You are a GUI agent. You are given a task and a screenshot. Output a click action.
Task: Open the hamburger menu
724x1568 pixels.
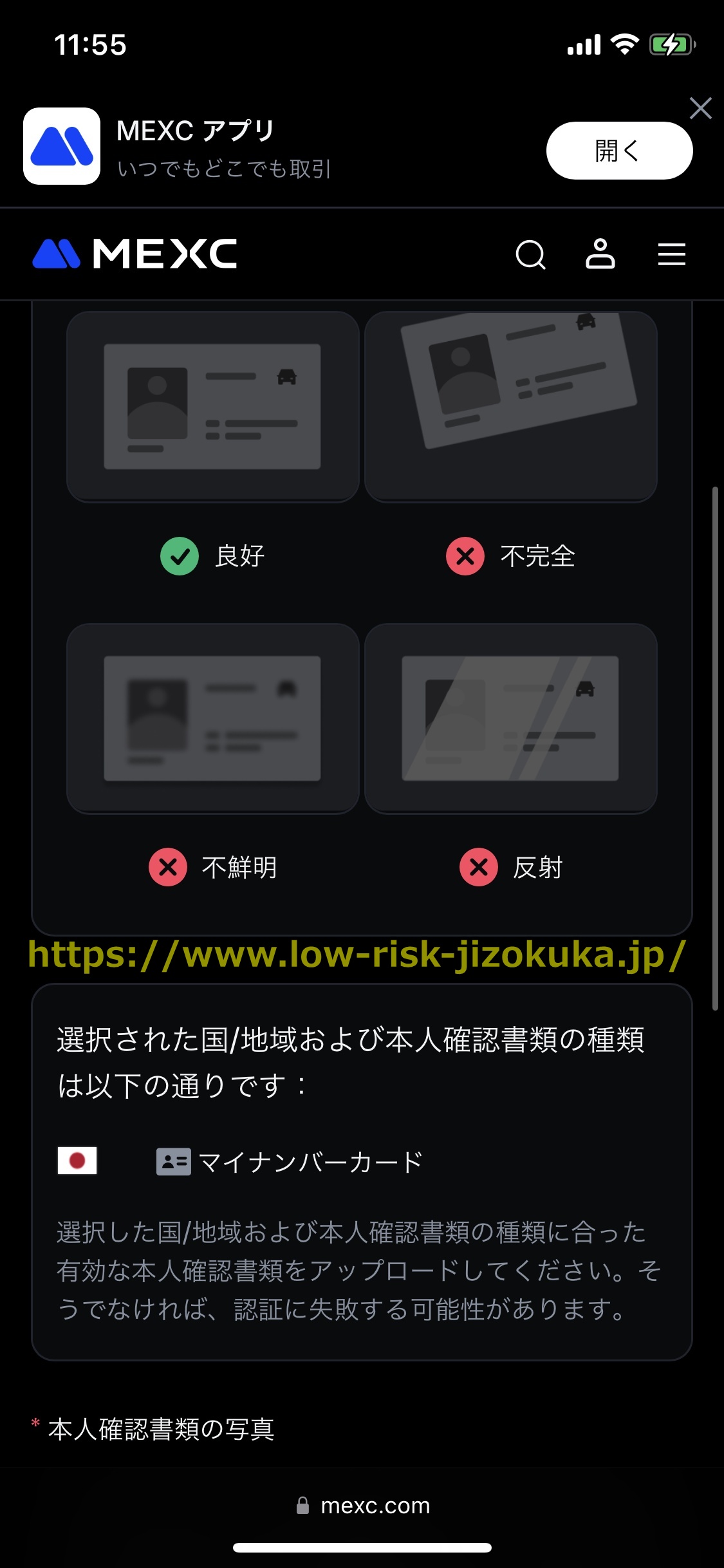pyautogui.click(x=671, y=254)
